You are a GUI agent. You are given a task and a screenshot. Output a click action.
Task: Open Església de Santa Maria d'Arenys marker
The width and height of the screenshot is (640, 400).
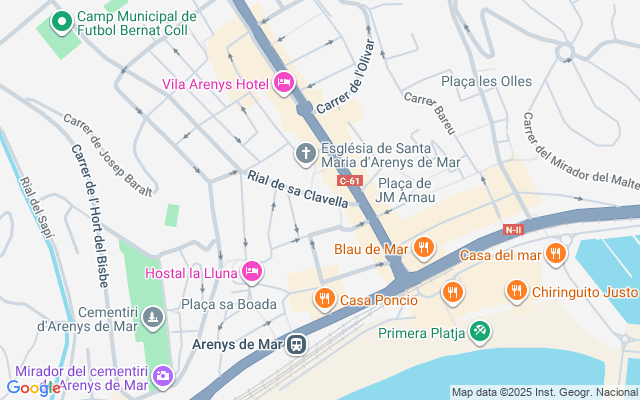[304, 154]
